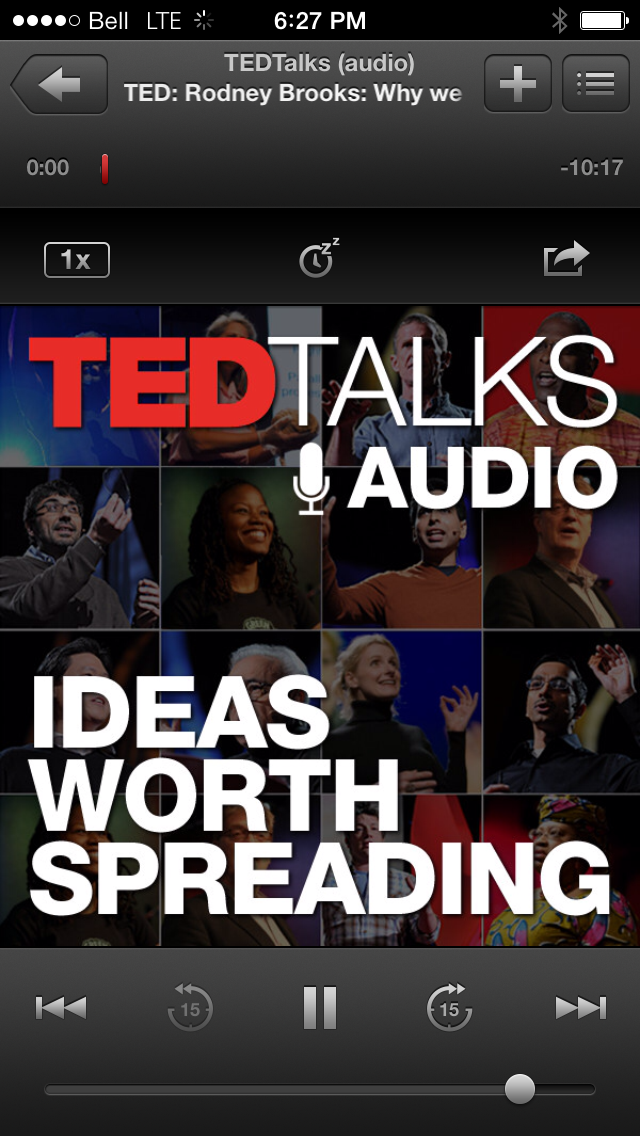Set the sleep timer
The image size is (640, 1136).
point(319,258)
